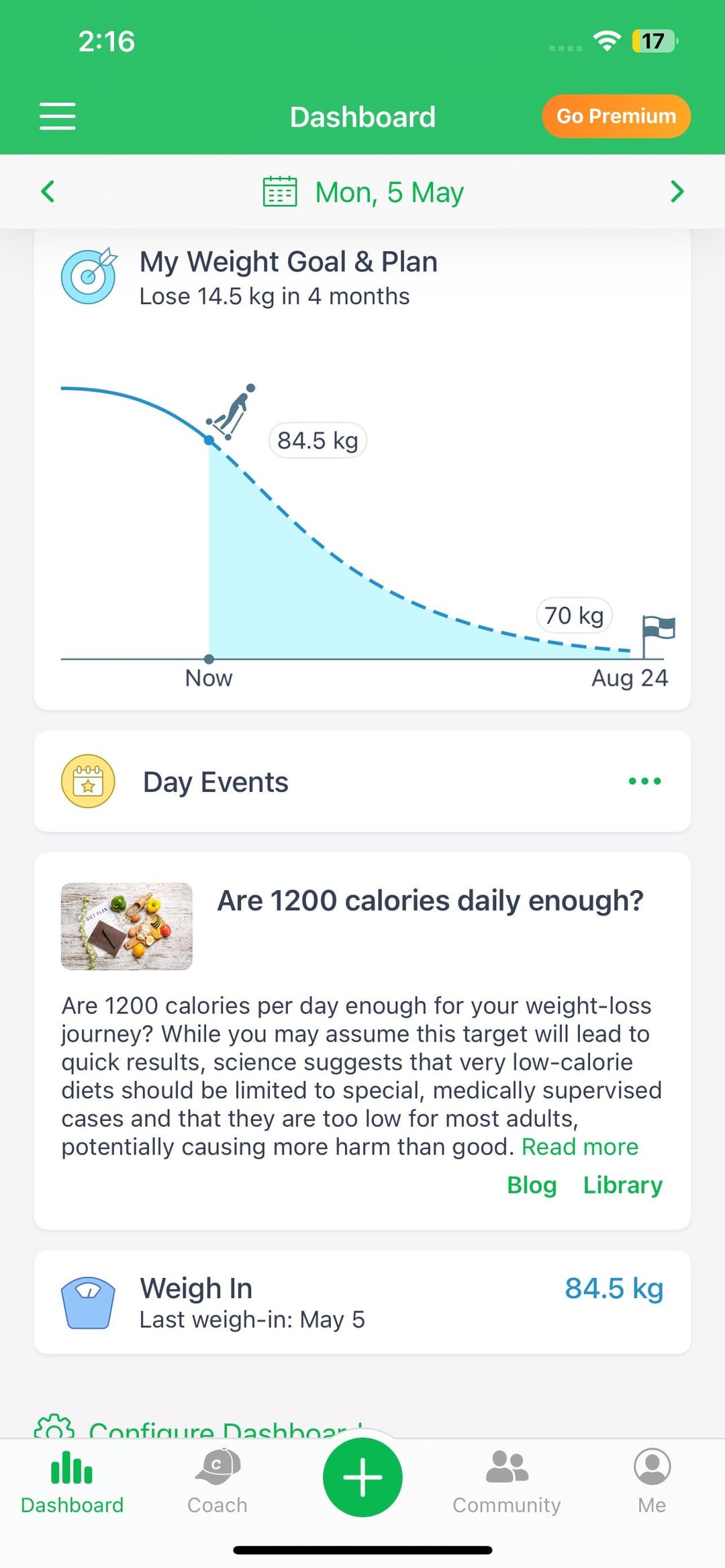725x1568 pixels.
Task: Open the Library link
Action: tap(623, 1185)
